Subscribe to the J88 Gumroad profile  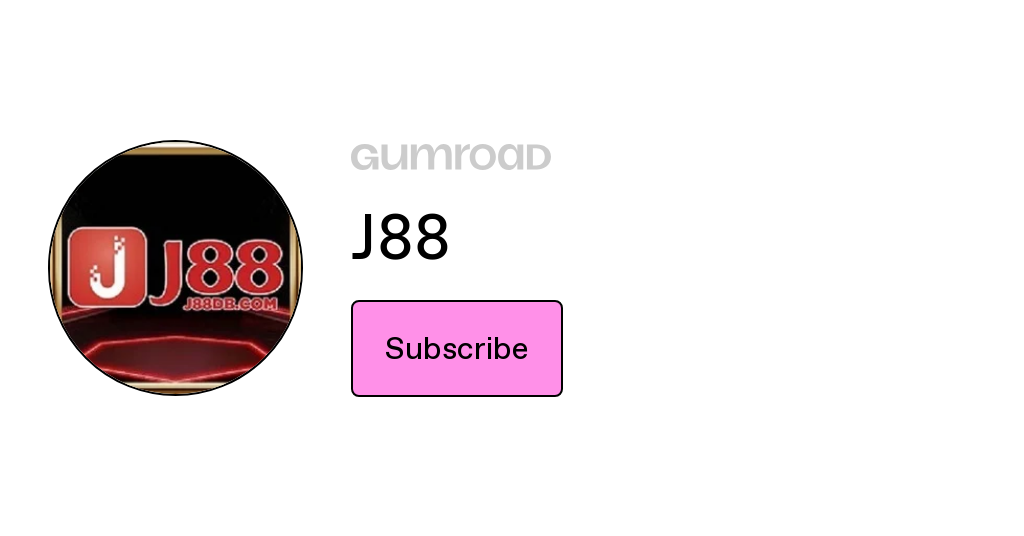click(x=456, y=348)
